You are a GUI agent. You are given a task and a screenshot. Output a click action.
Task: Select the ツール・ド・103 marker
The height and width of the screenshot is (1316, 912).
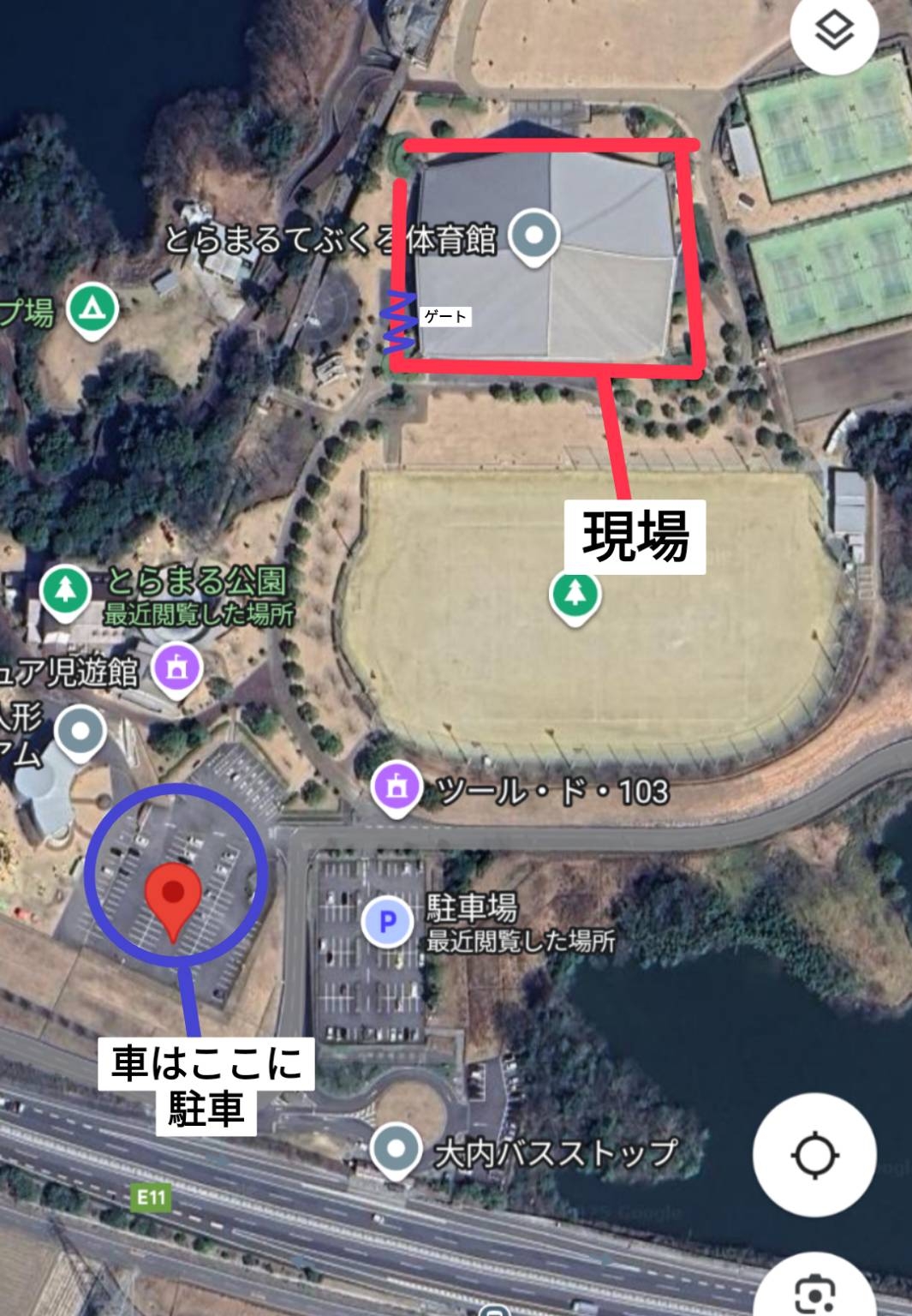(x=398, y=787)
